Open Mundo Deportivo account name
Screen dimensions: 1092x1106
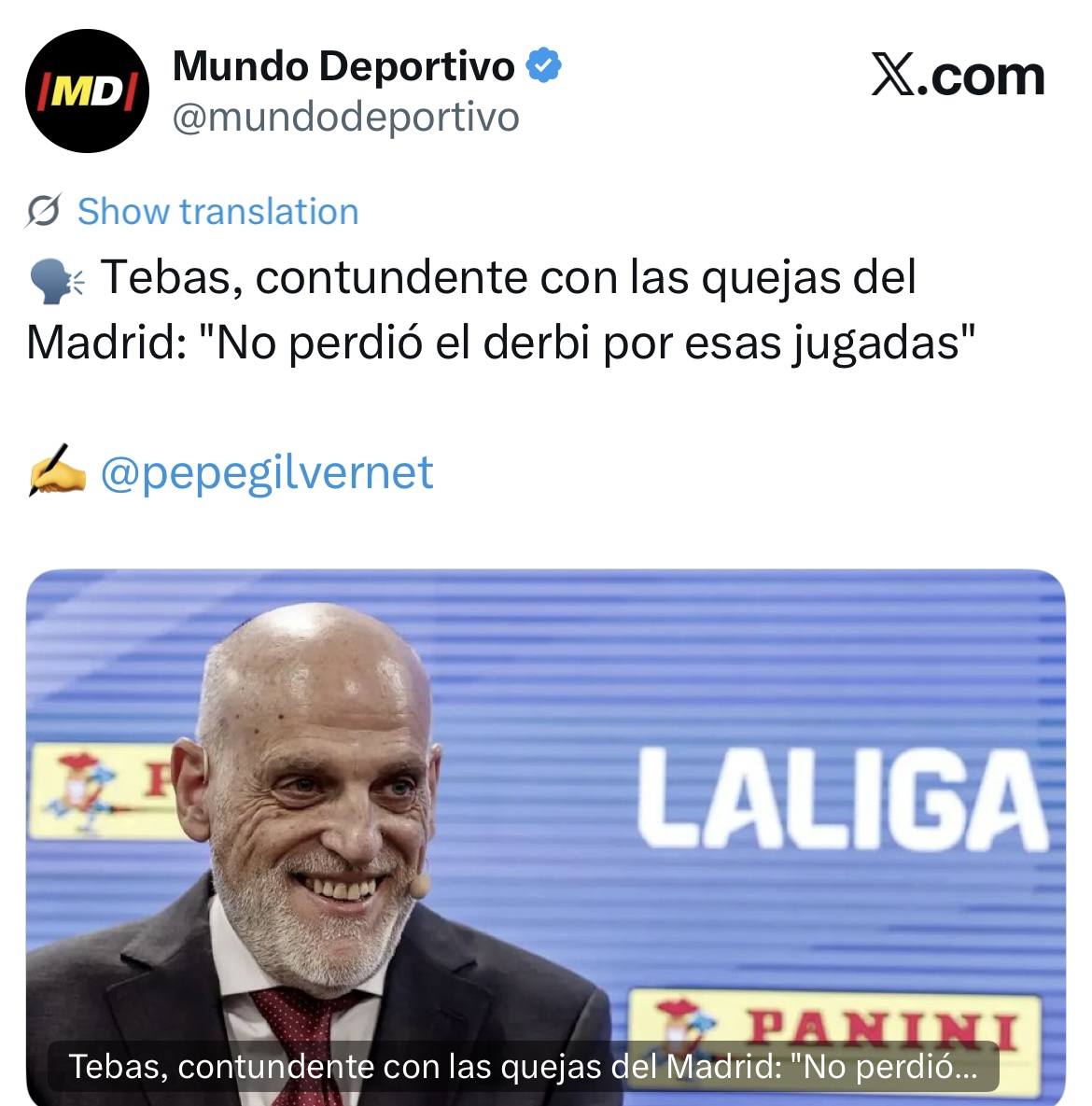tap(343, 65)
